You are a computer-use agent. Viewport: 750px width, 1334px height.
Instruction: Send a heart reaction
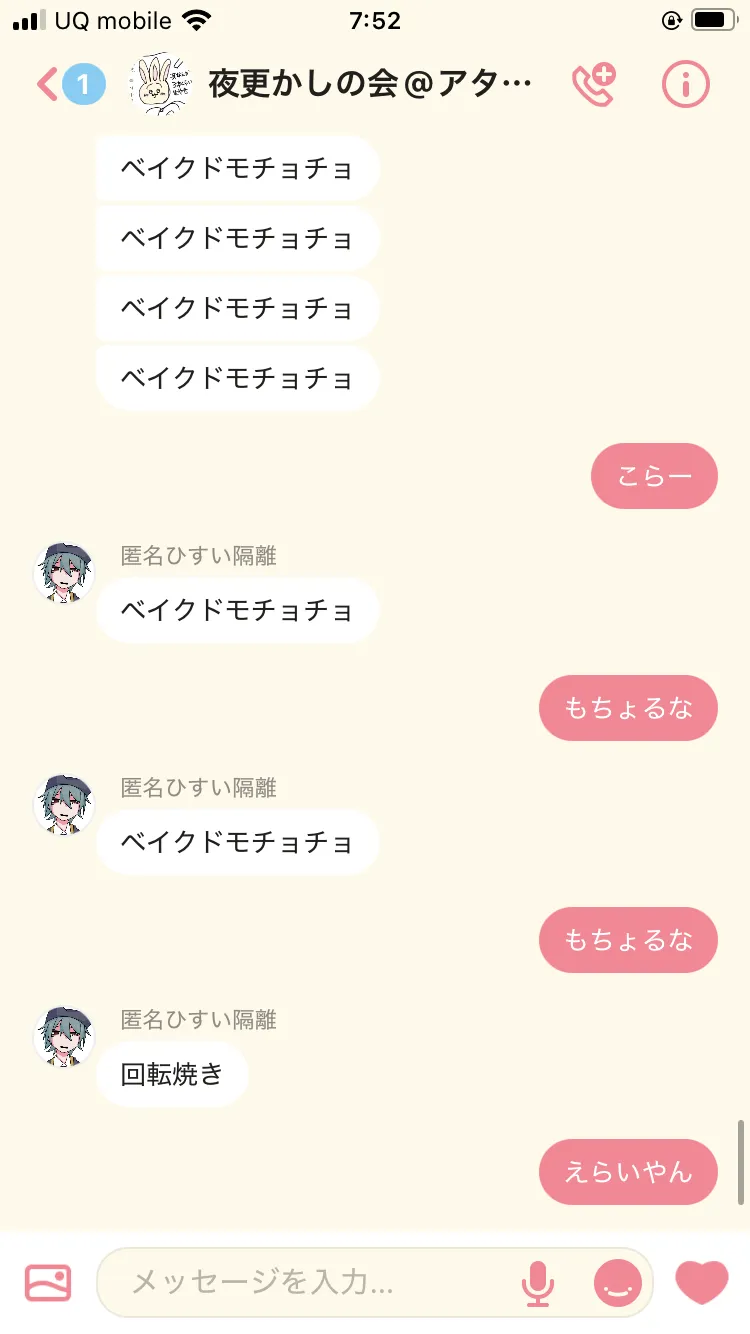(x=702, y=1282)
